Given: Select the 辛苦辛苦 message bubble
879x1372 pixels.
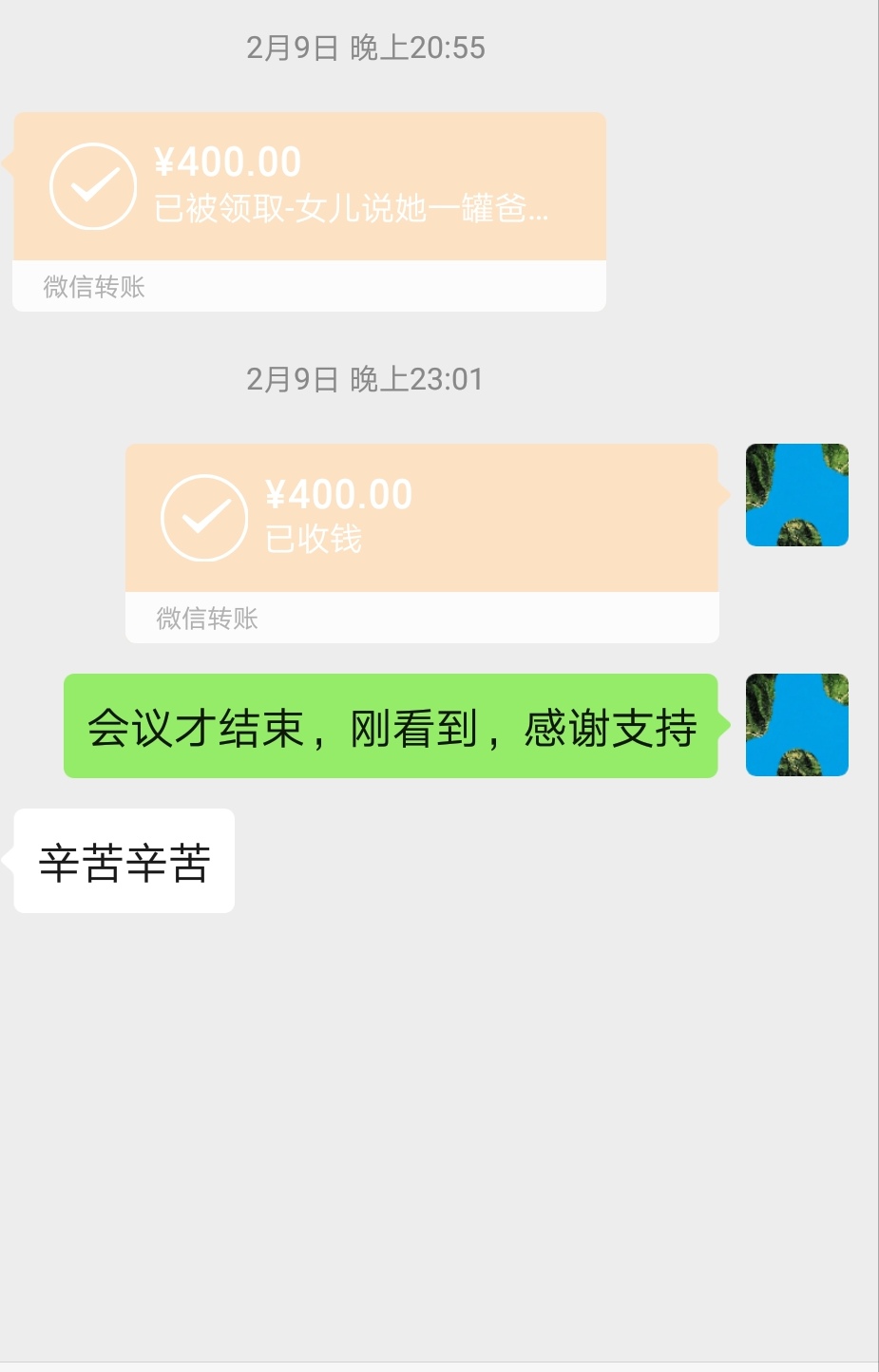Looking at the screenshot, I should (x=124, y=861).
